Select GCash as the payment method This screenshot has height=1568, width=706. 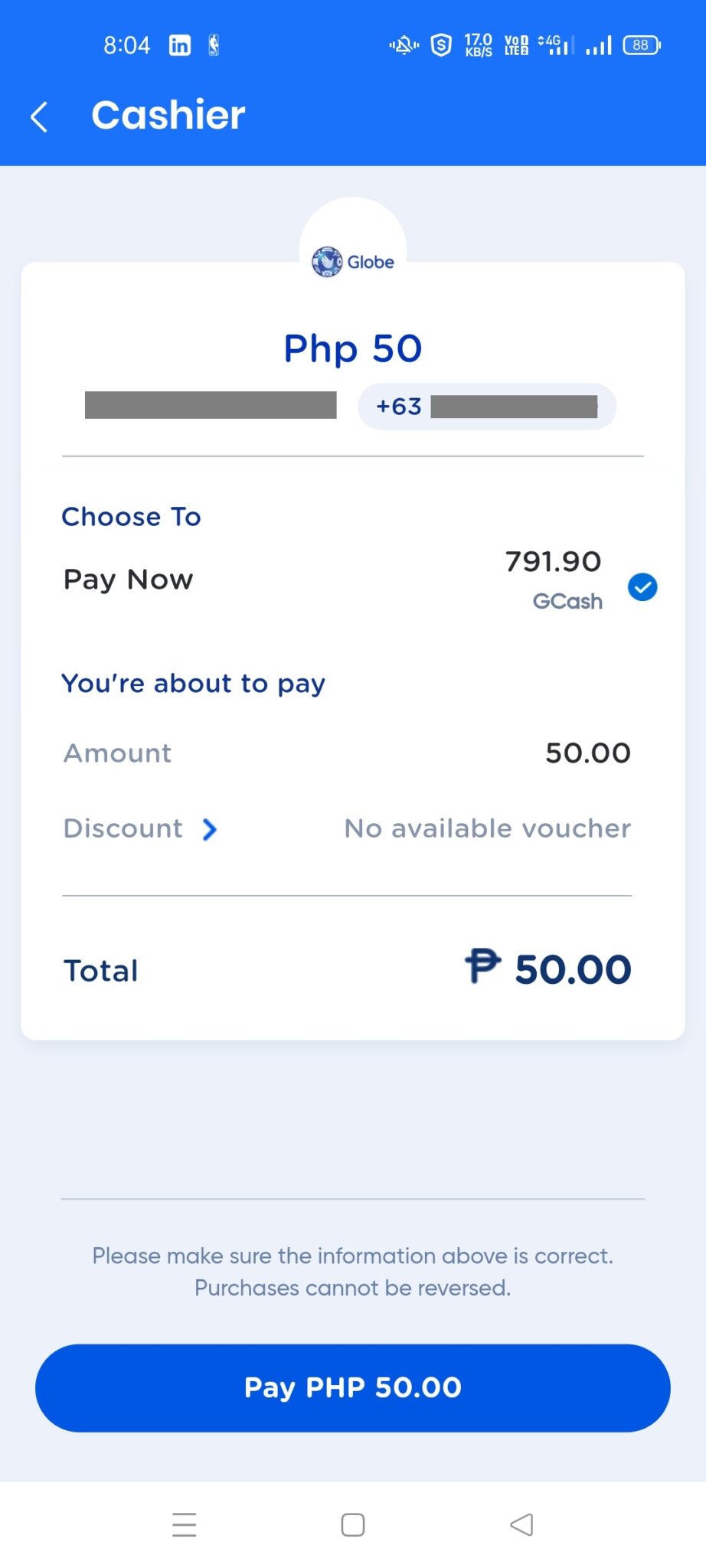tap(643, 586)
